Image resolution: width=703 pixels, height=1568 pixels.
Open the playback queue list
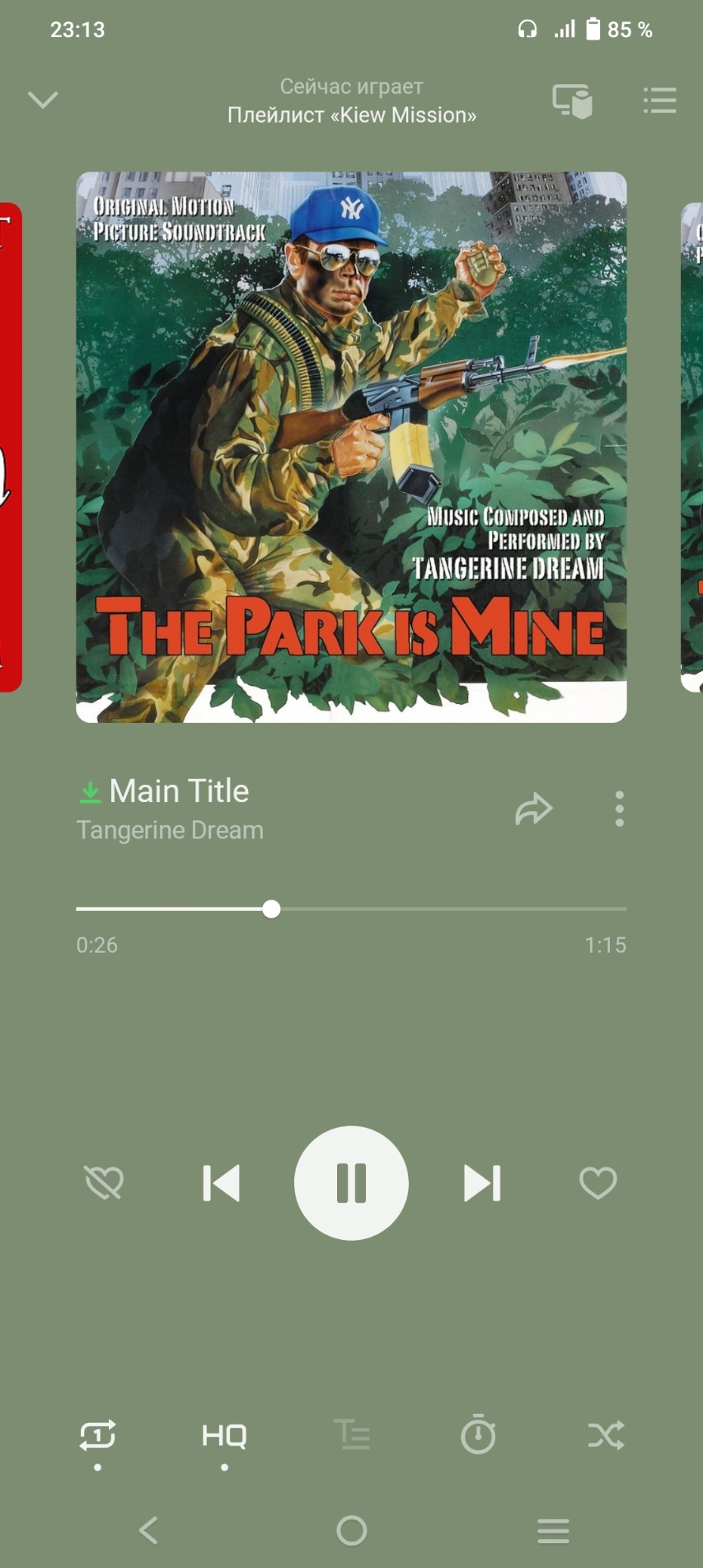click(659, 101)
